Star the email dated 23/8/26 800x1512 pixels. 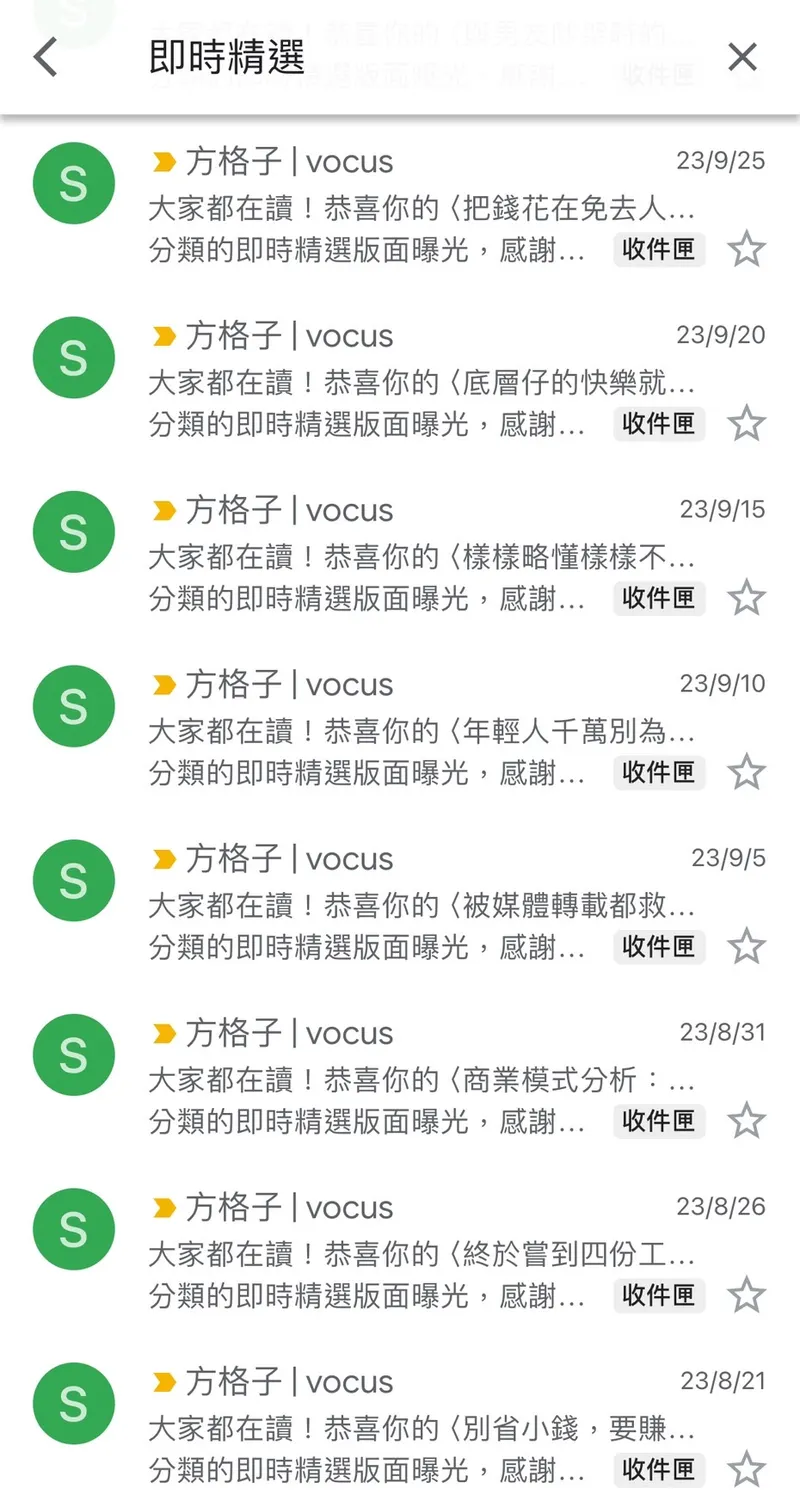tap(747, 1295)
